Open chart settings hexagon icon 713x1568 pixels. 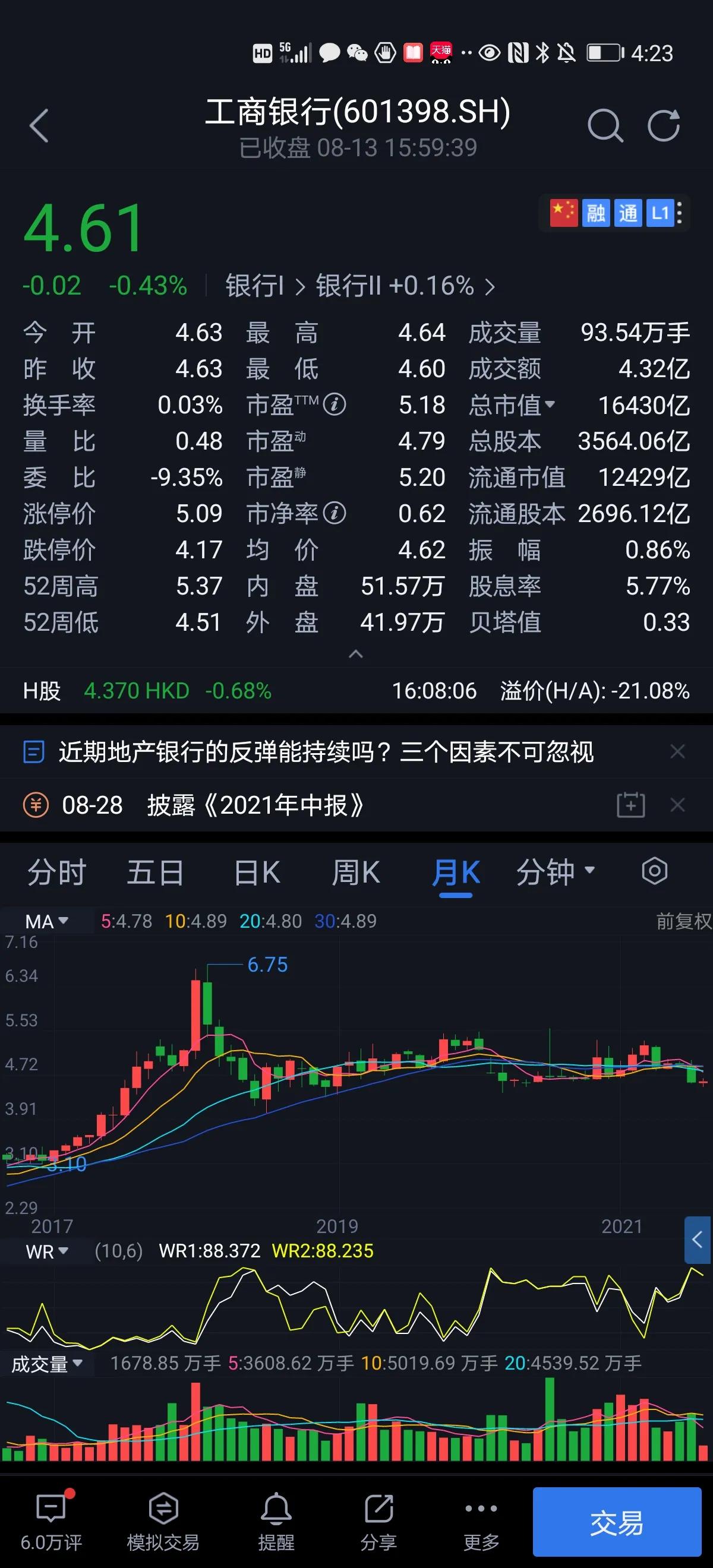click(655, 871)
